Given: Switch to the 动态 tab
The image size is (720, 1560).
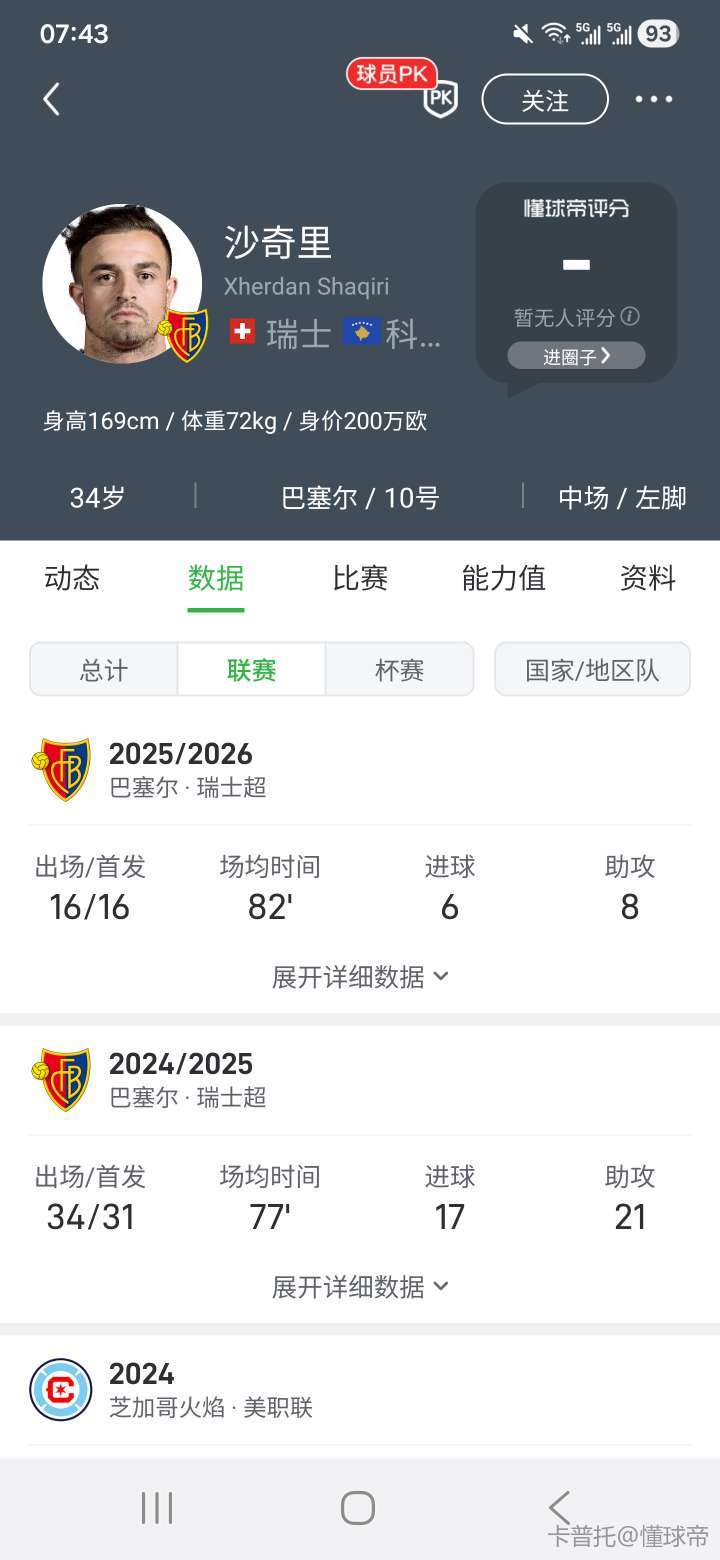Looking at the screenshot, I should pos(72,578).
